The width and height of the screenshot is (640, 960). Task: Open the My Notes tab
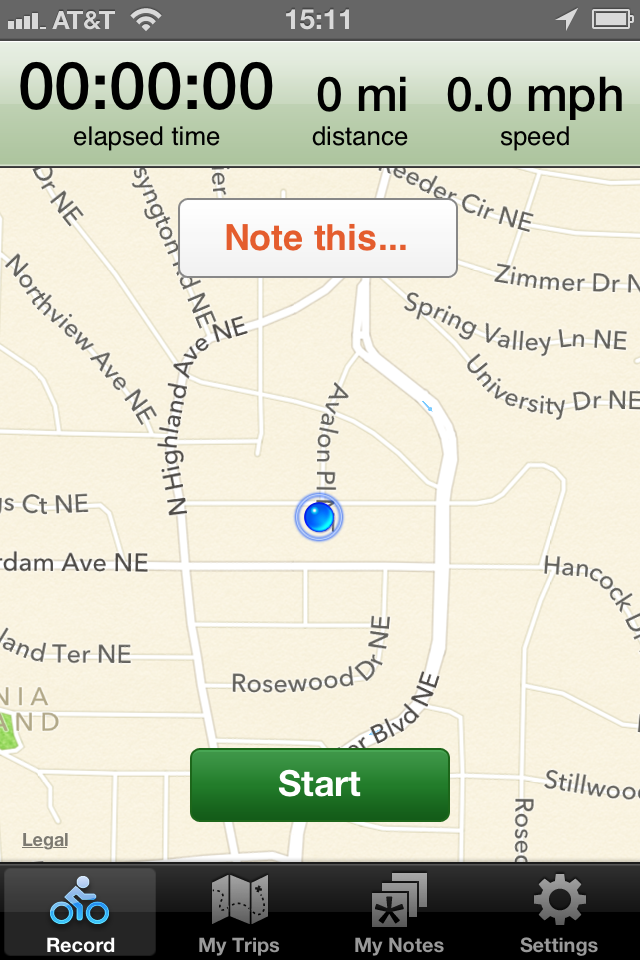click(399, 912)
